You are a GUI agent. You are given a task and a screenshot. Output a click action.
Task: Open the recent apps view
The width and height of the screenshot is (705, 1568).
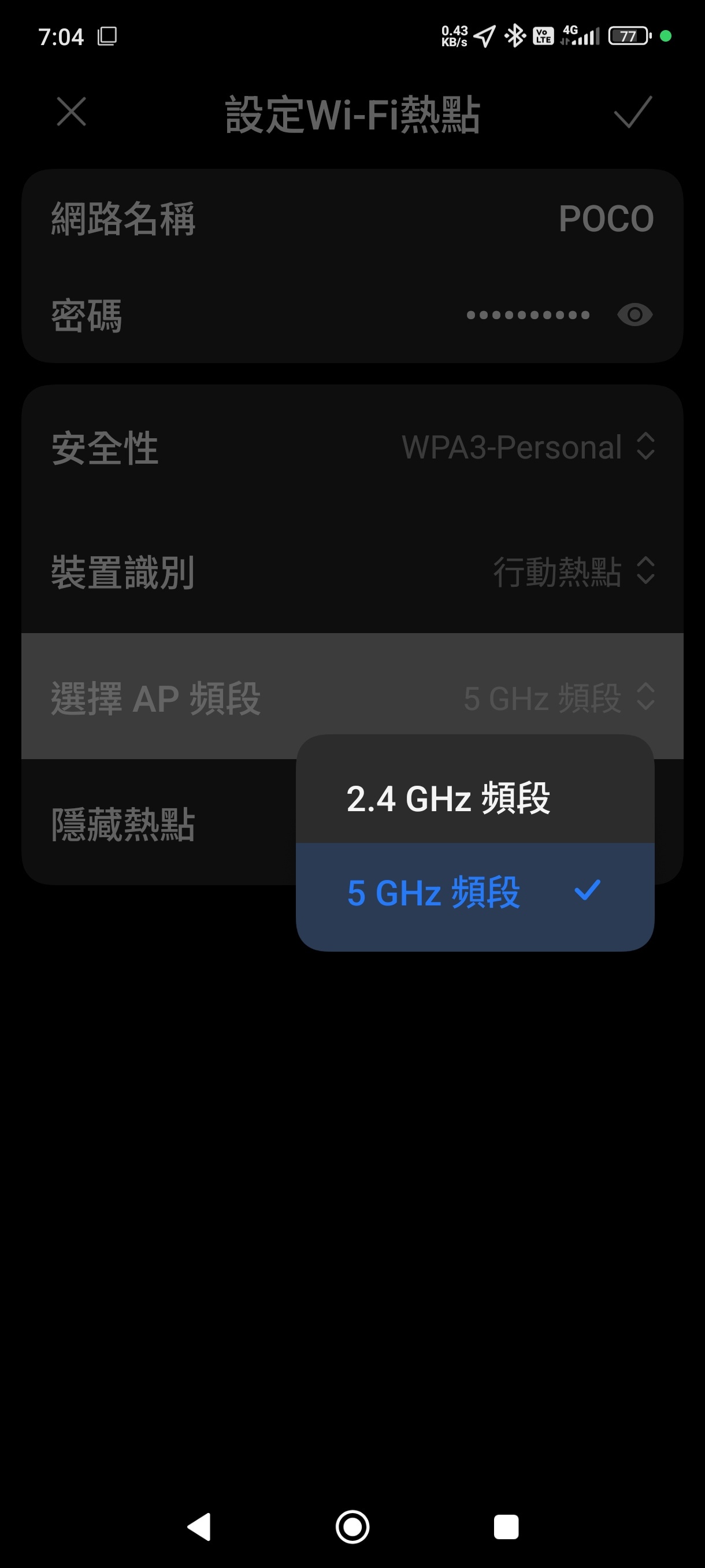506,1526
